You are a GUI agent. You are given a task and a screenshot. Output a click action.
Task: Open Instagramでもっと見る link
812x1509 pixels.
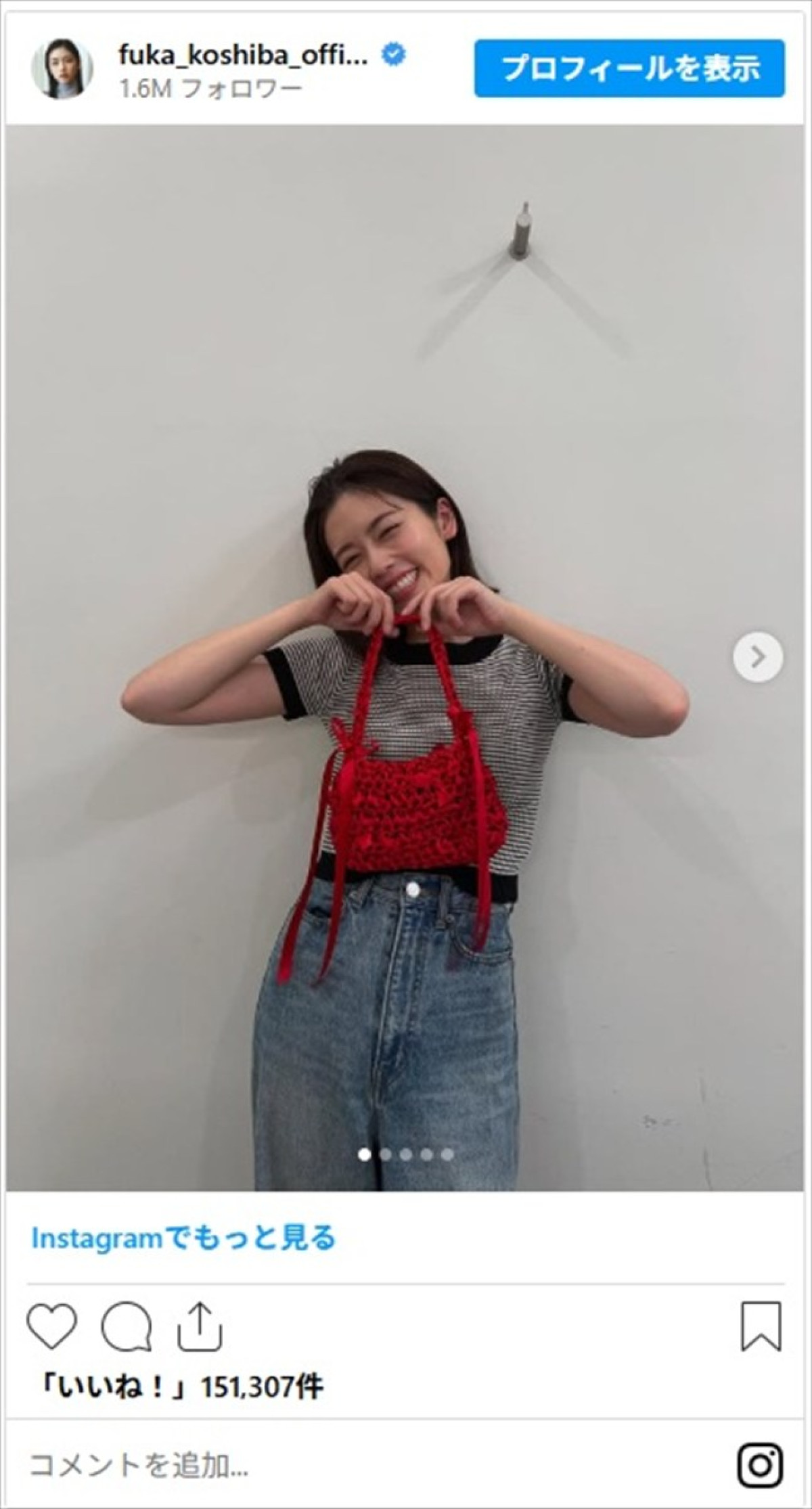point(183,1238)
